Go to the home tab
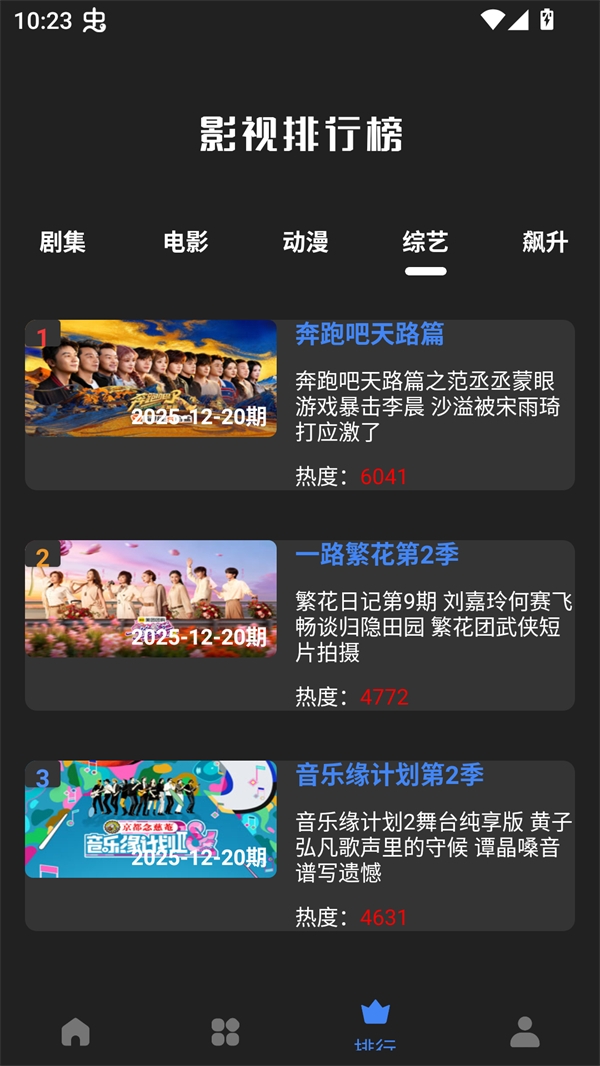The width and height of the screenshot is (600, 1066). pos(75,1032)
